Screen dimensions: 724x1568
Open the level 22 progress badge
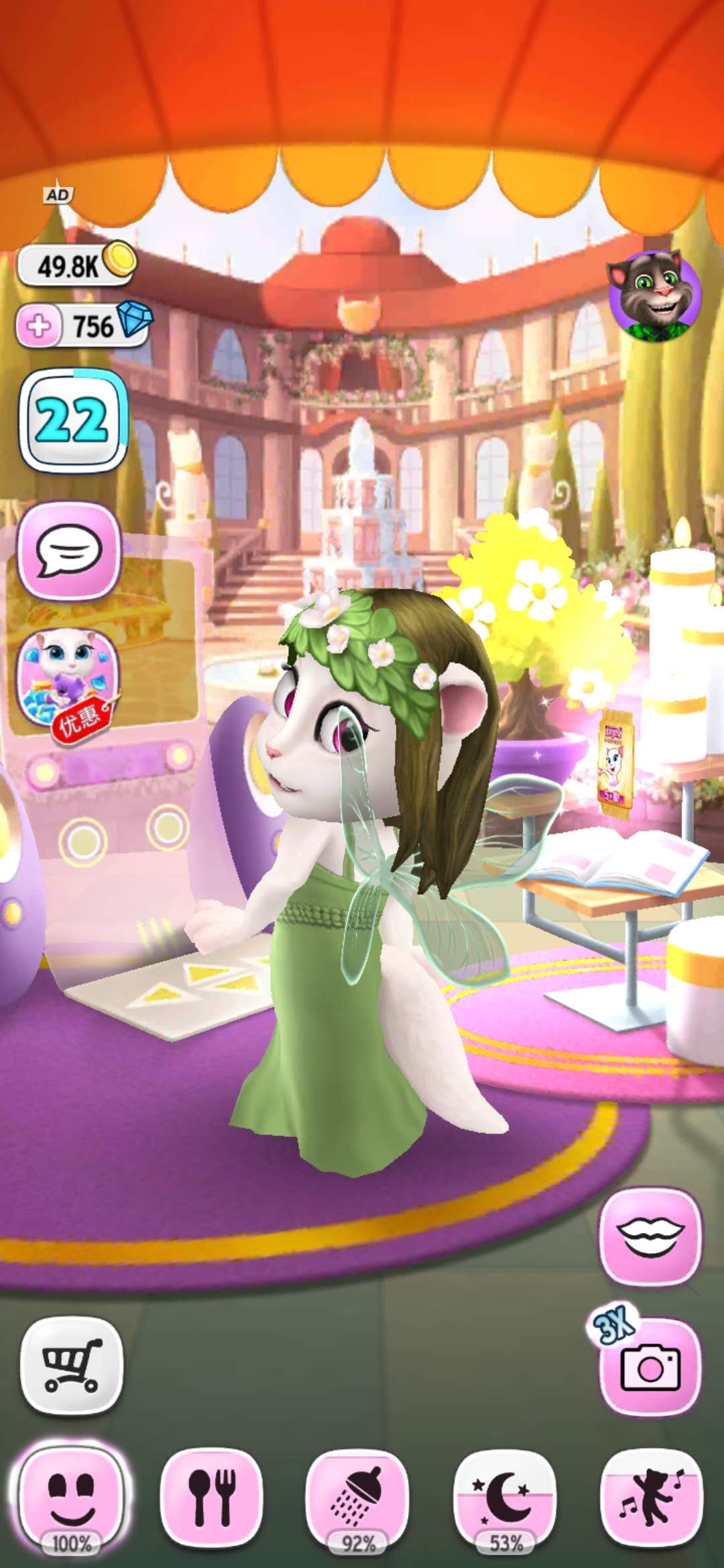coord(73,421)
